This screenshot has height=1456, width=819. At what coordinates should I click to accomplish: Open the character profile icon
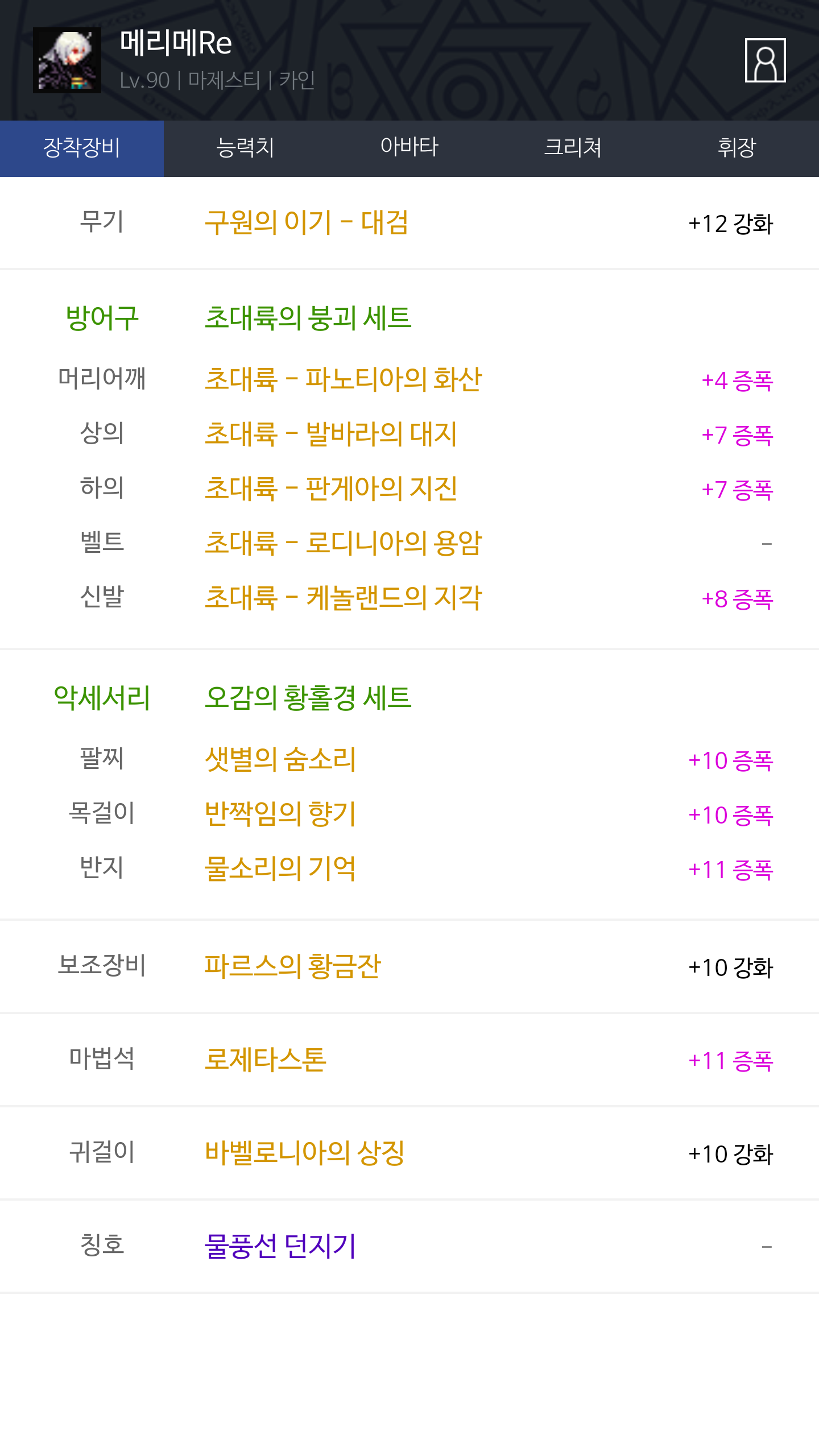765,60
